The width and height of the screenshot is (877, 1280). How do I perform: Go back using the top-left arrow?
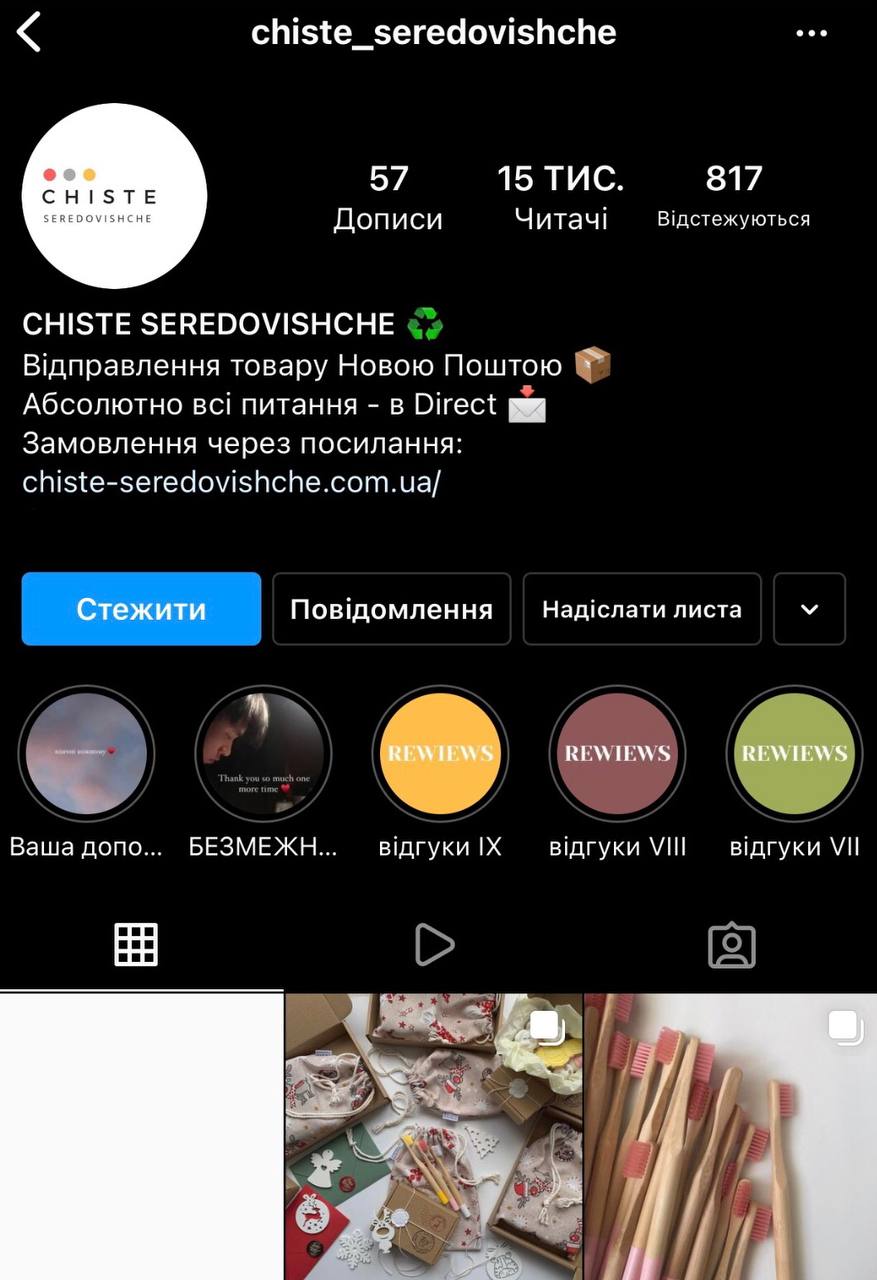[x=29, y=33]
